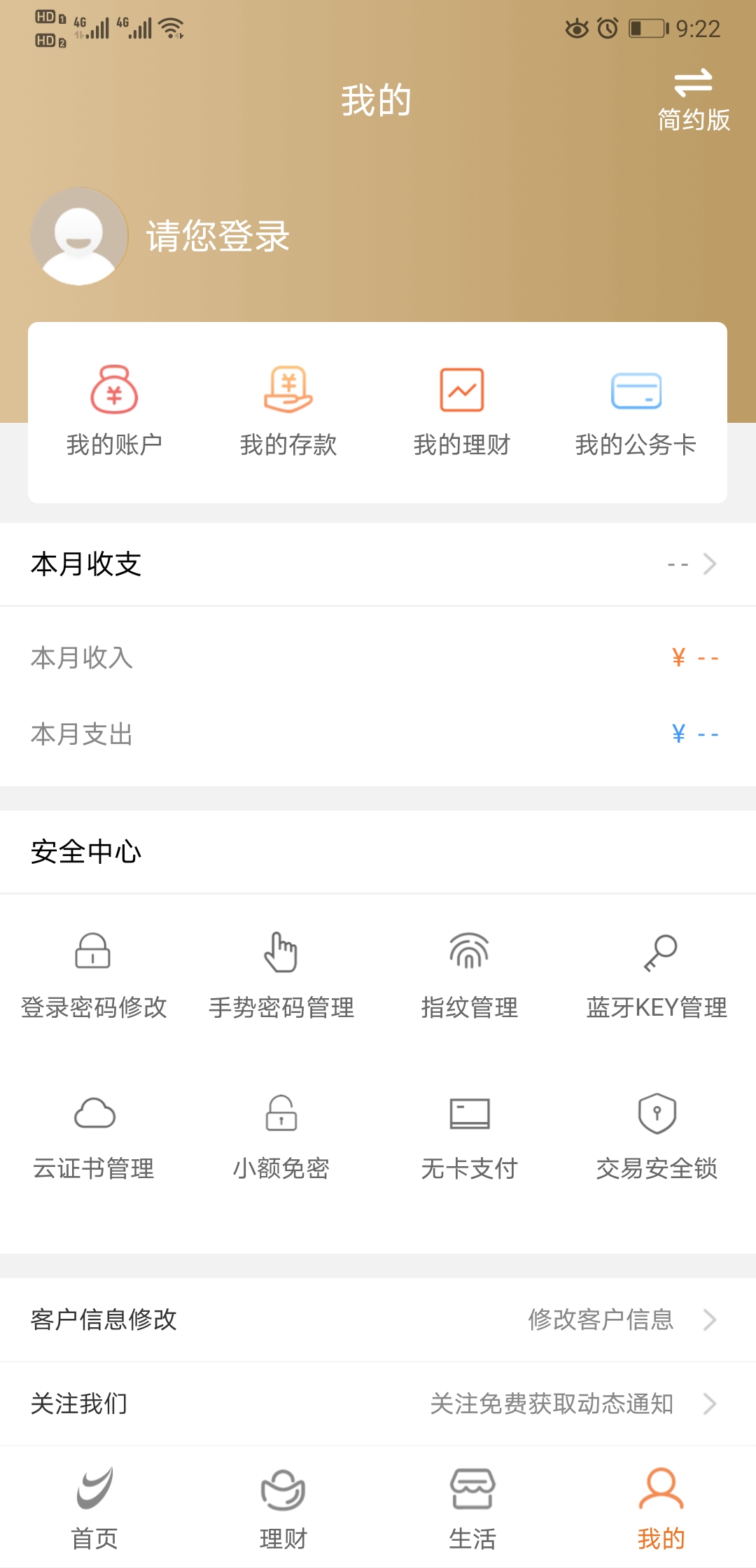Open 云证书管理 cloud certificate icon
The height and width of the screenshot is (1568, 756).
(93, 1113)
